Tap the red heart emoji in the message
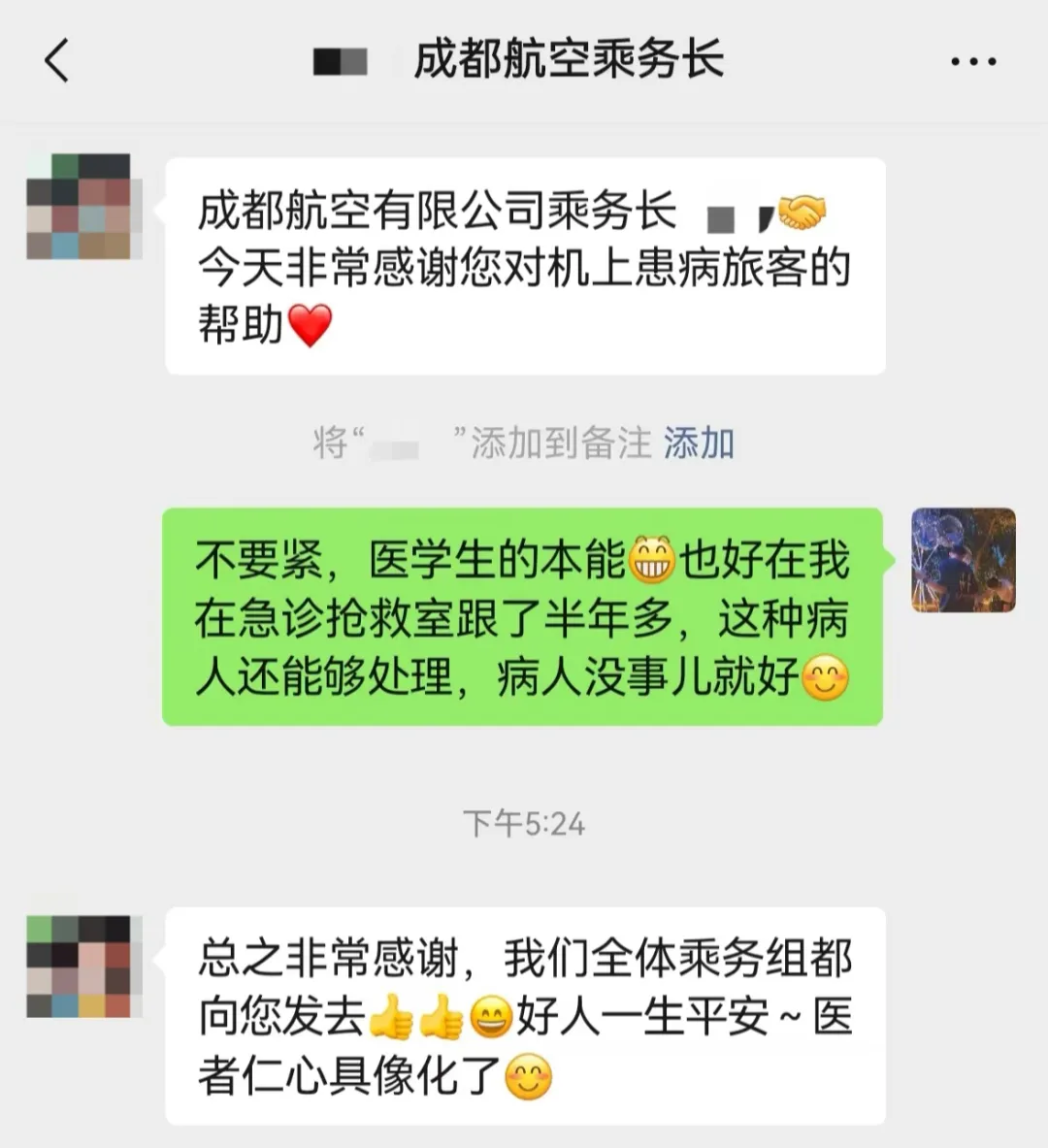This screenshot has width=1048, height=1148. pos(309,323)
